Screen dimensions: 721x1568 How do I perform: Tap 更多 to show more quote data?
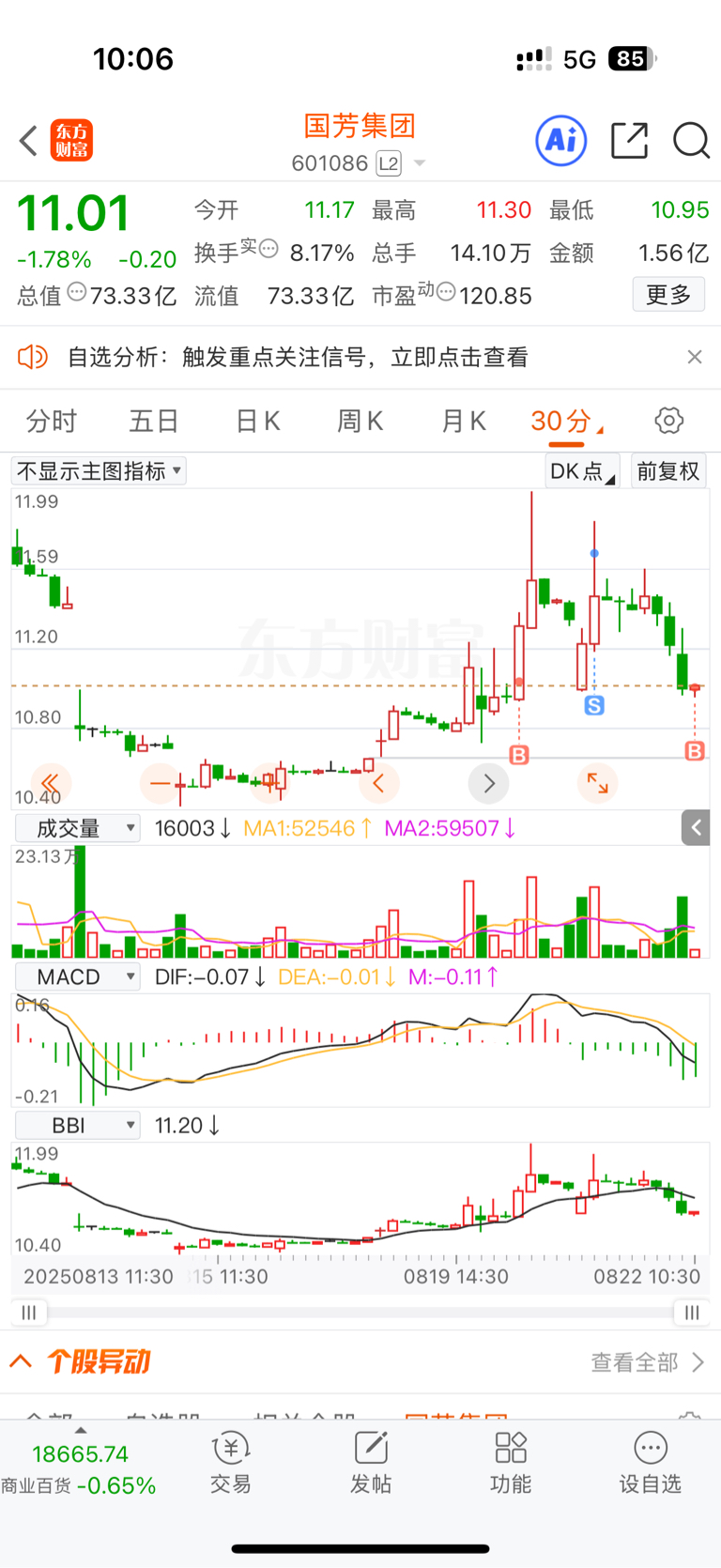click(x=668, y=295)
